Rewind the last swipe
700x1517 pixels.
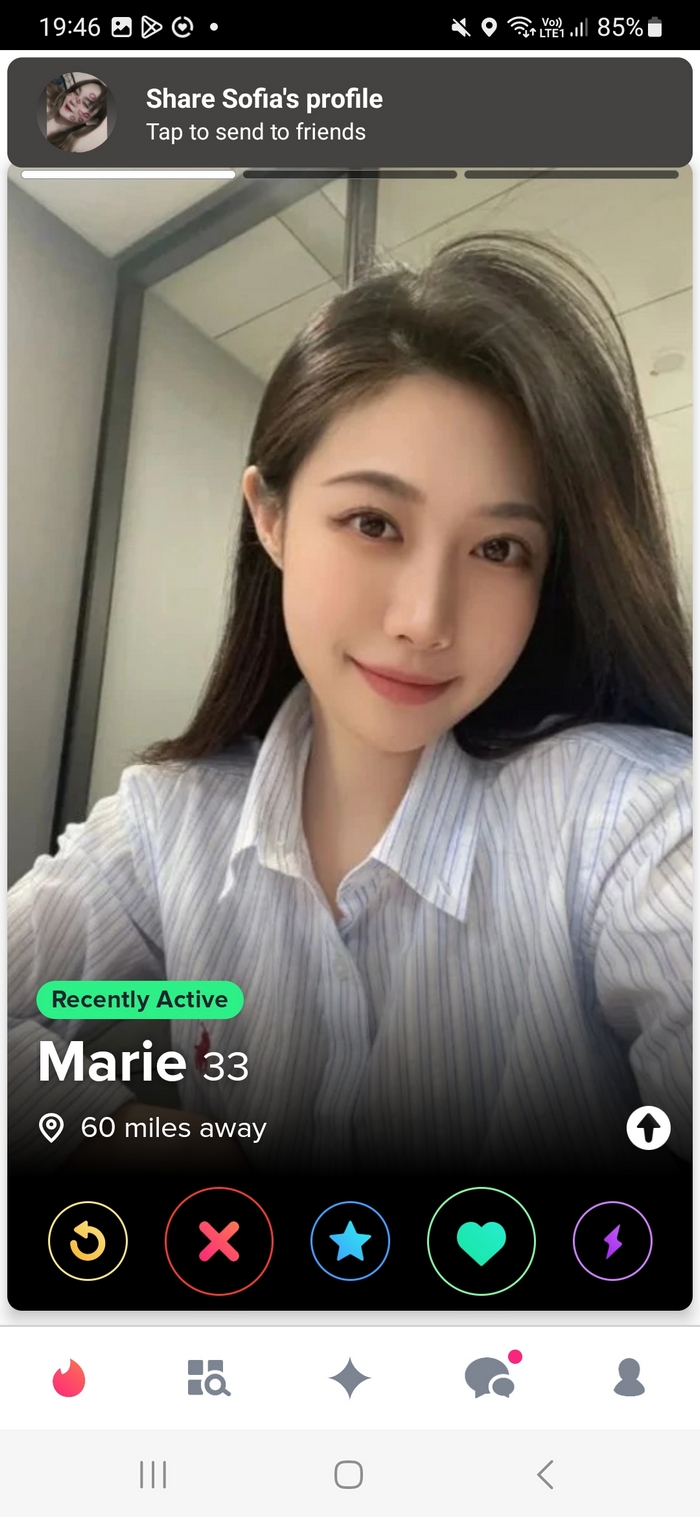[x=88, y=1241]
